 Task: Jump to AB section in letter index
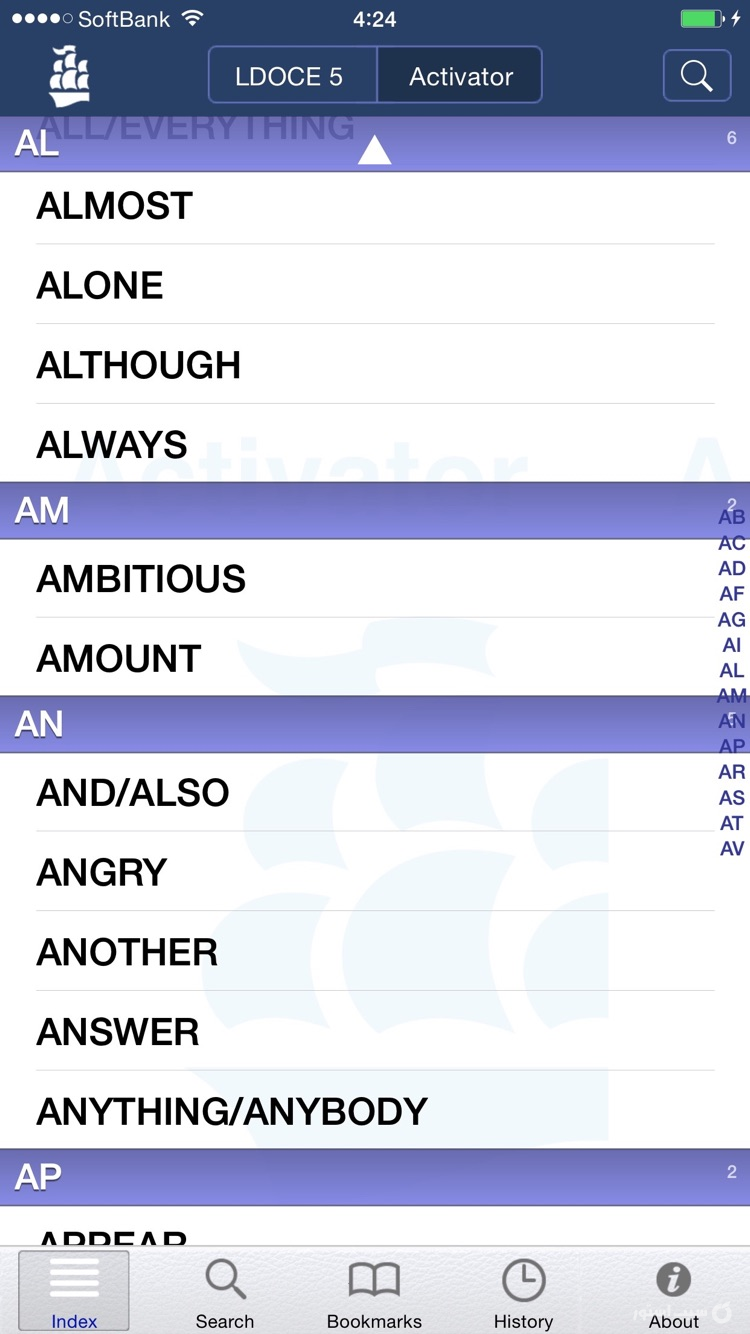pyautogui.click(x=731, y=517)
